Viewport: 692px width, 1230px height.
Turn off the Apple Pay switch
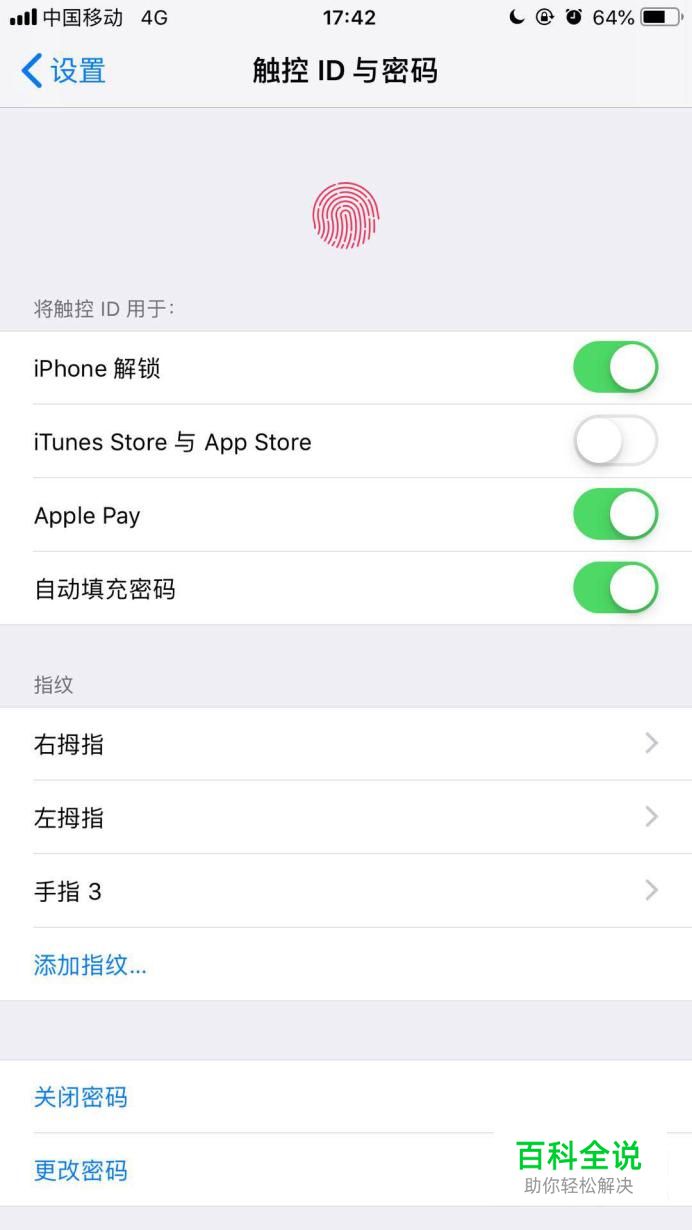(x=615, y=515)
